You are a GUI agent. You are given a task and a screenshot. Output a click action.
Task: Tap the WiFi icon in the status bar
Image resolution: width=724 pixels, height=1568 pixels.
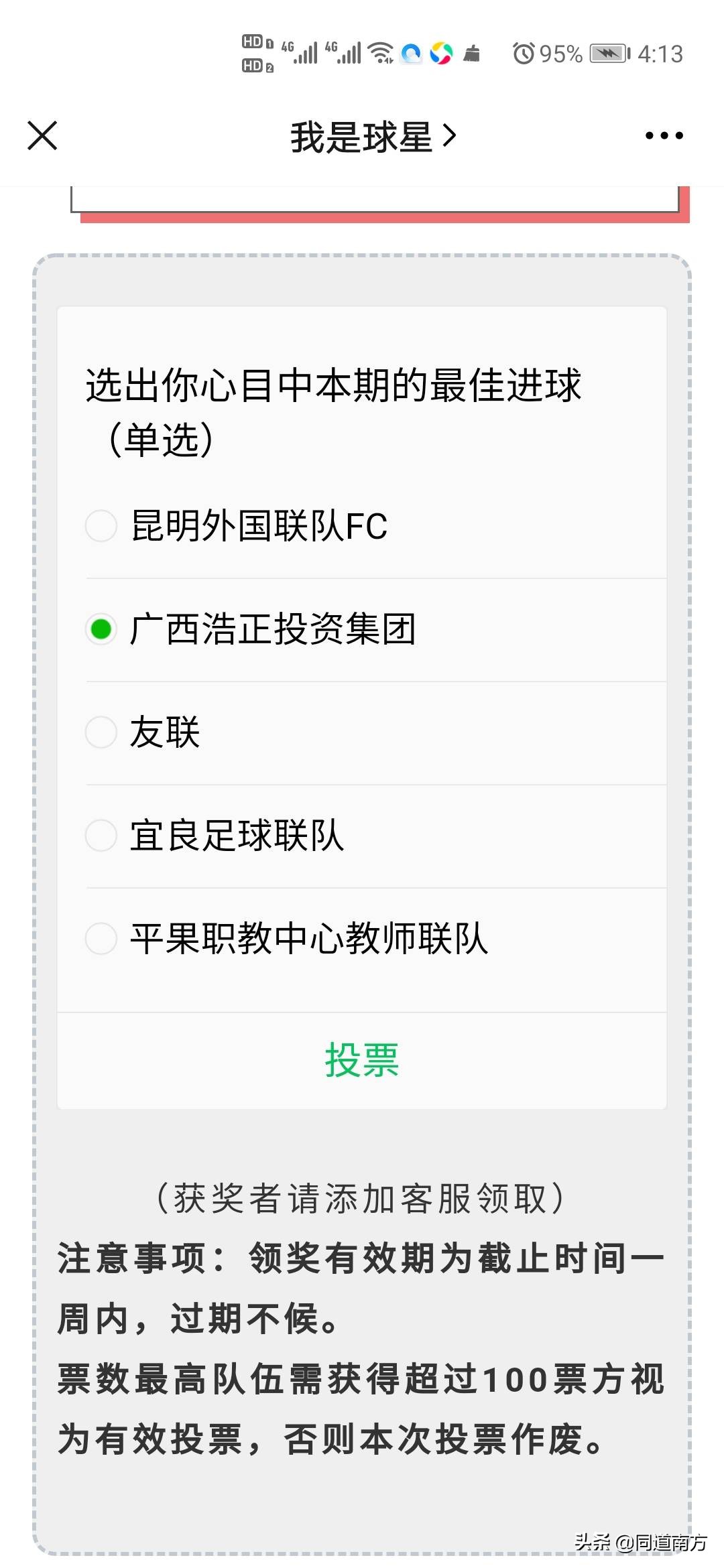(x=379, y=54)
